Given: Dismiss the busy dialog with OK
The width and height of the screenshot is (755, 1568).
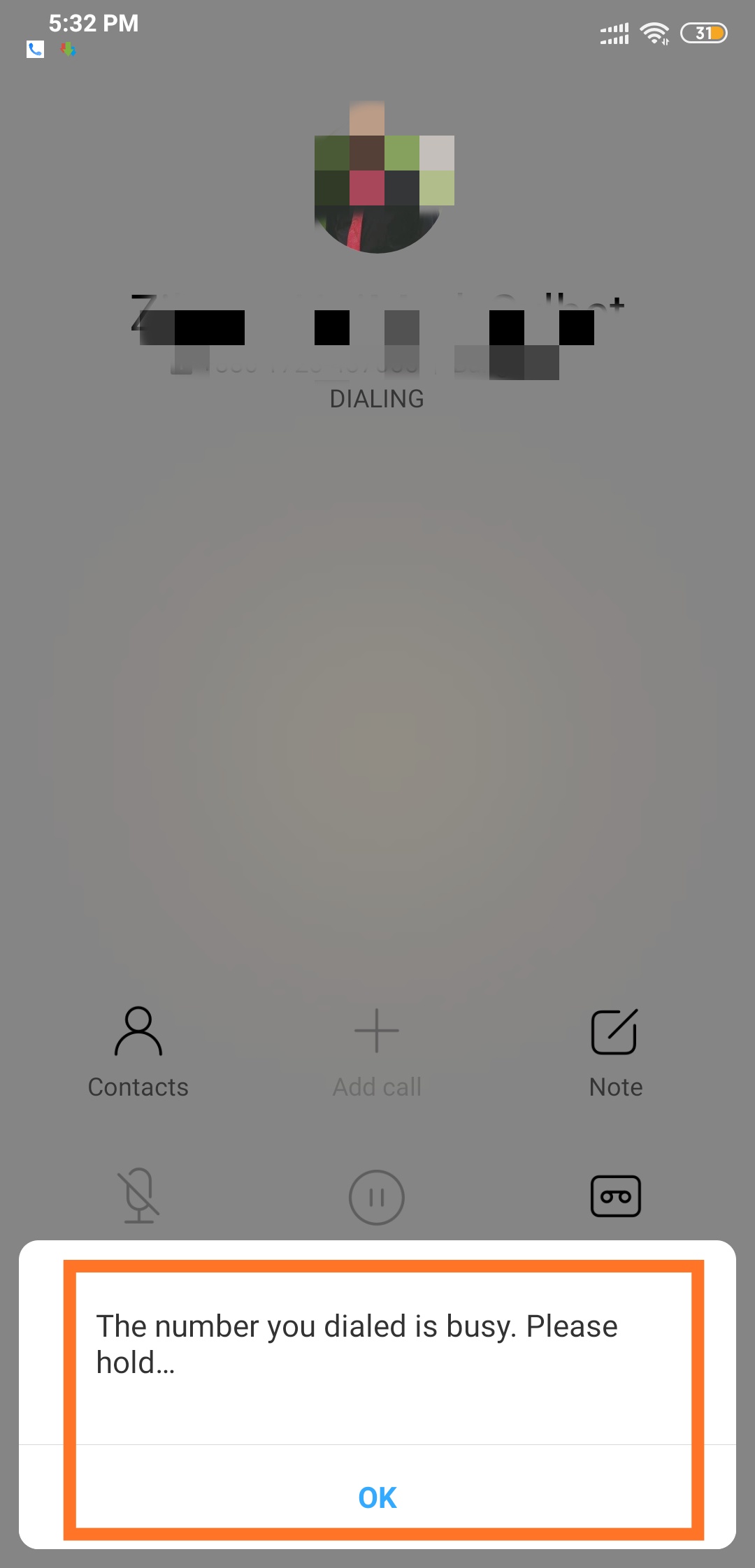Looking at the screenshot, I should [x=377, y=1497].
